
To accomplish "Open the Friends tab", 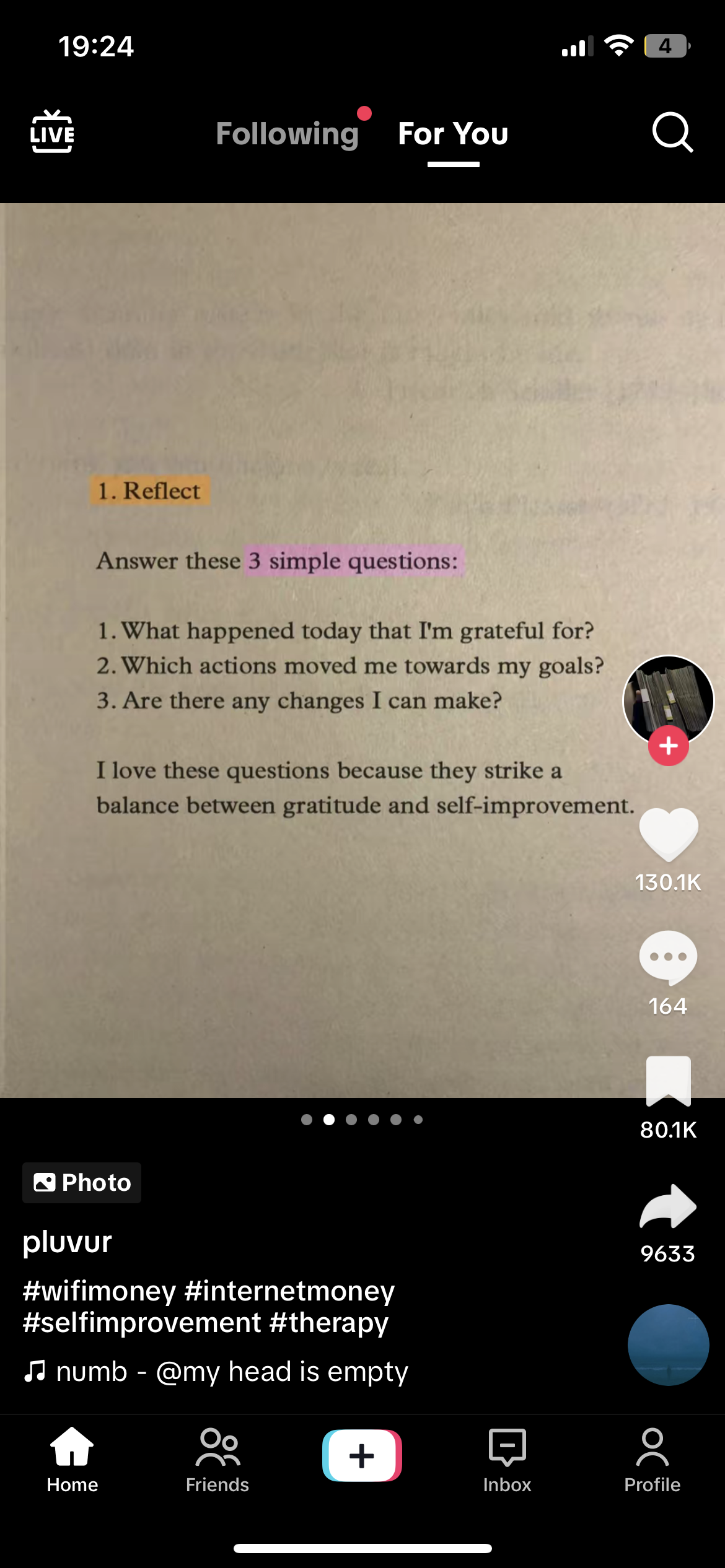I will (x=217, y=1460).
